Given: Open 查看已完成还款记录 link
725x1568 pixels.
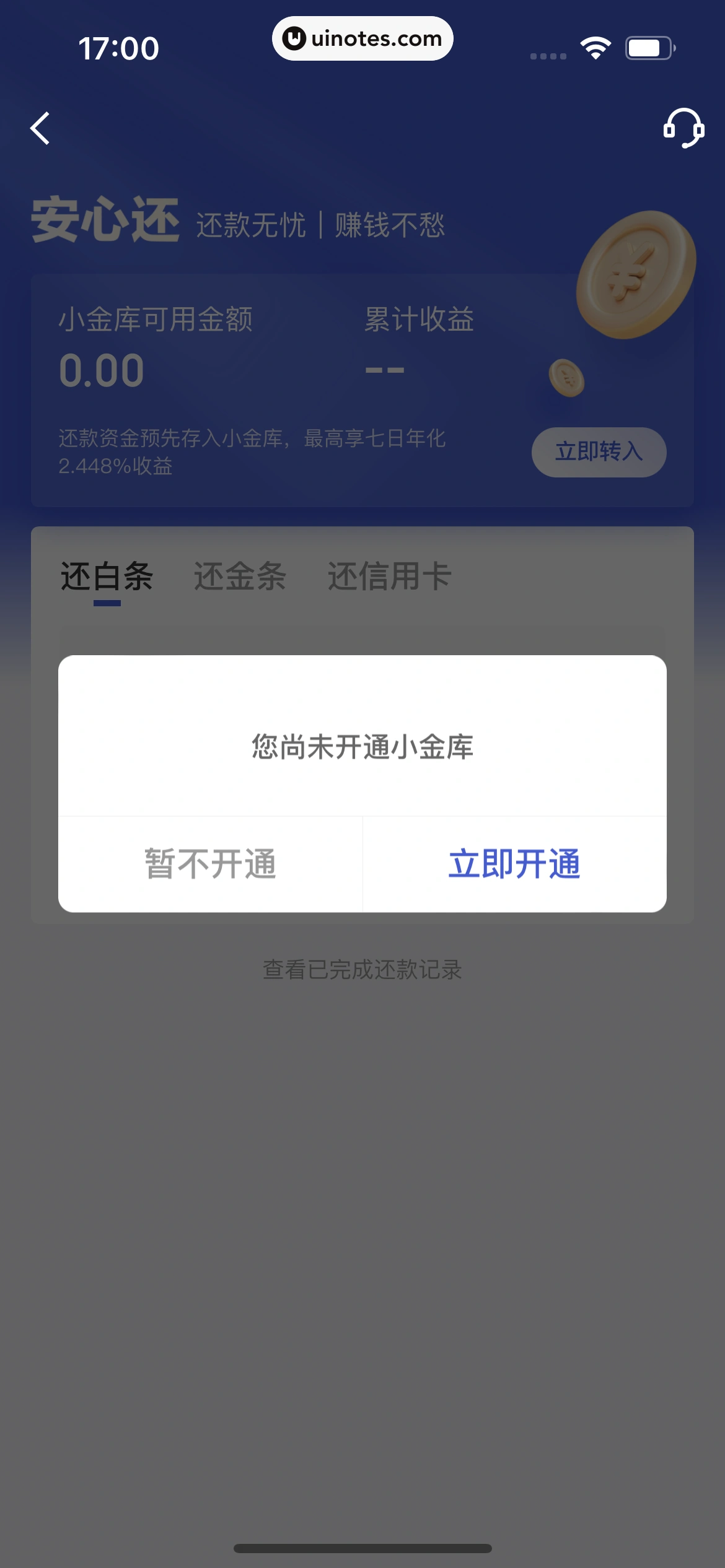Looking at the screenshot, I should [362, 970].
